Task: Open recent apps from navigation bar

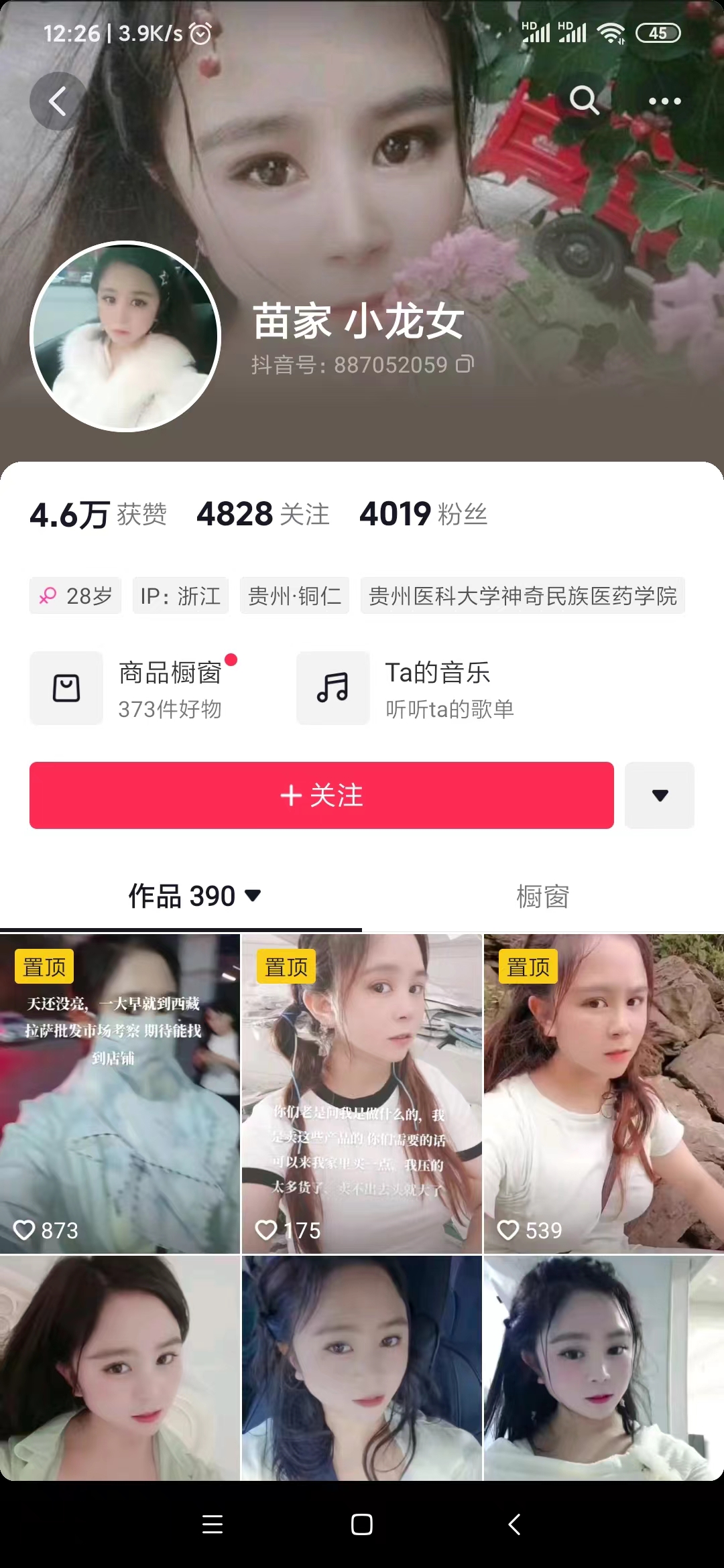Action: pyautogui.click(x=213, y=1524)
